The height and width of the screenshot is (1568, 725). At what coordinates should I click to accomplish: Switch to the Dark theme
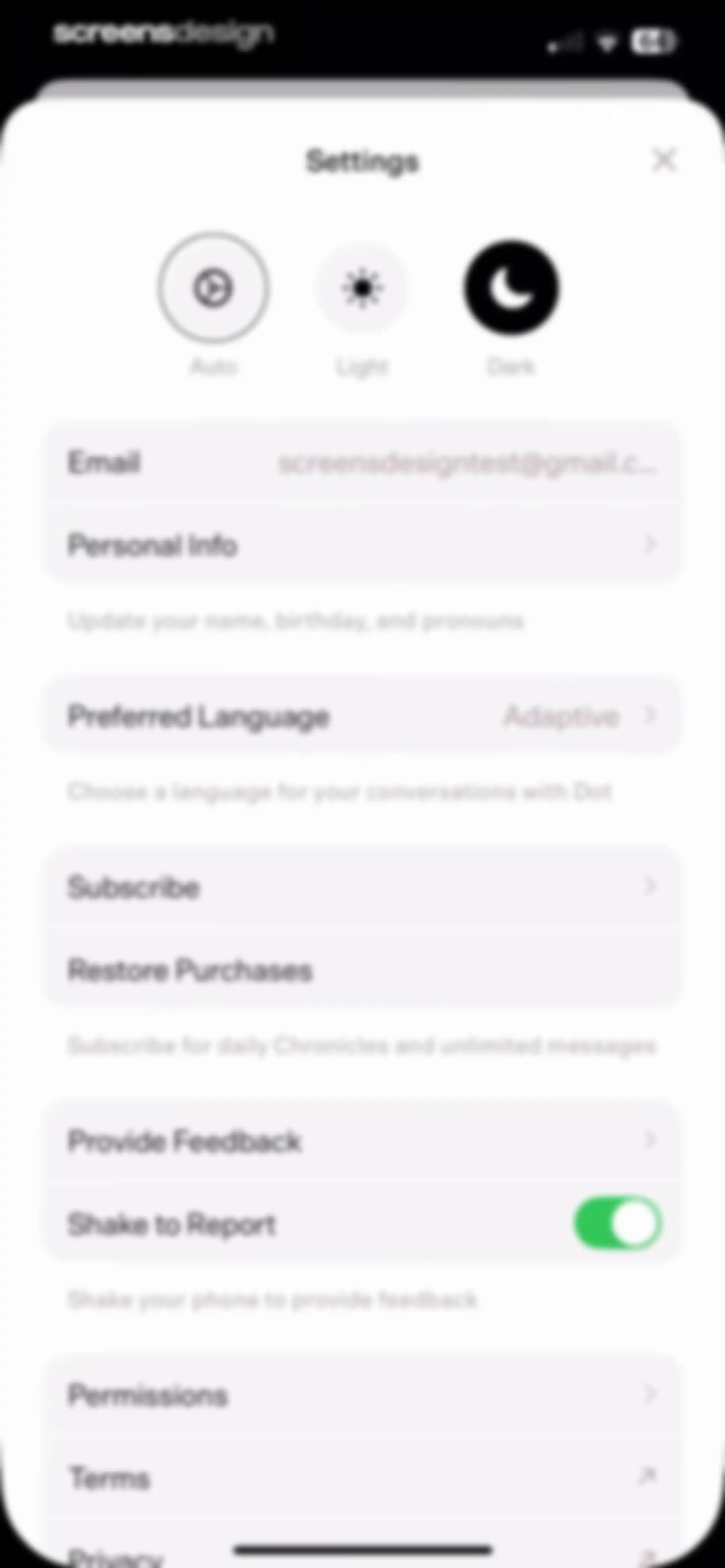(511, 287)
